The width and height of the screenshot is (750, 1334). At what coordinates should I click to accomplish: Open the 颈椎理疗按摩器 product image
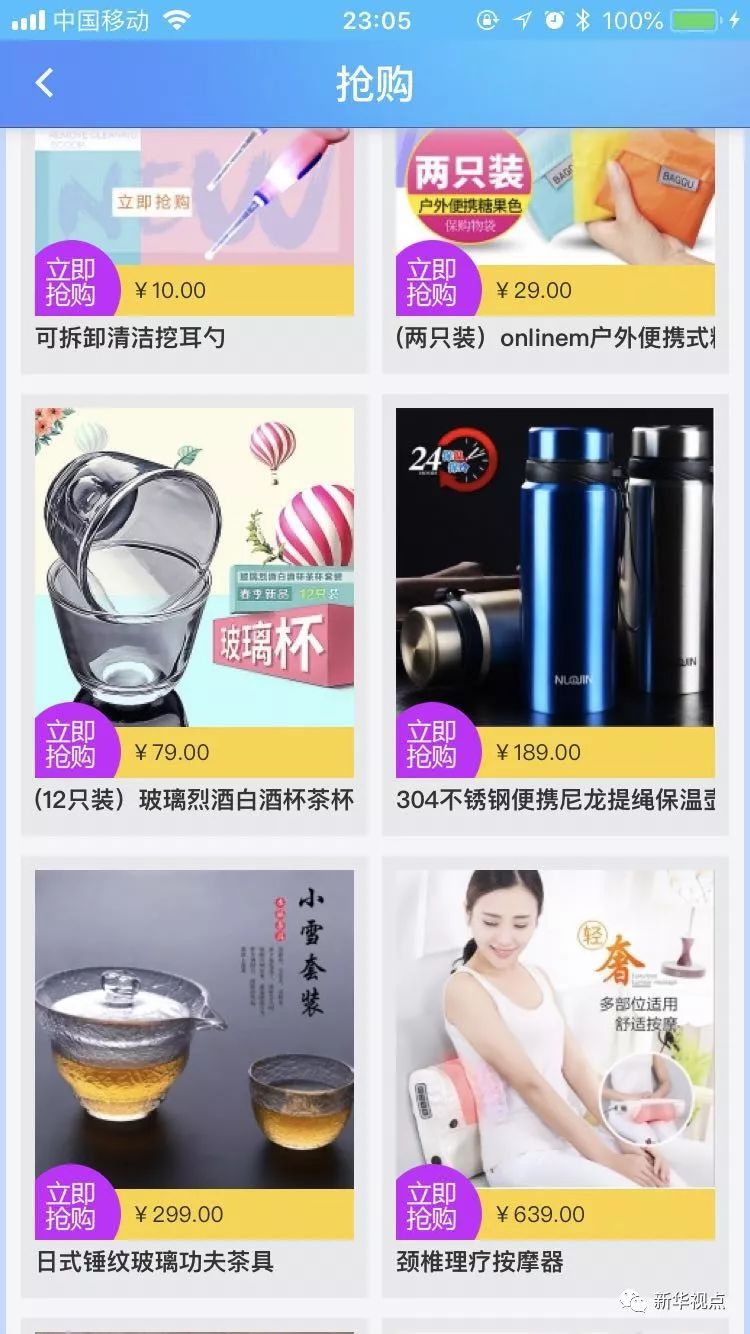(555, 1029)
